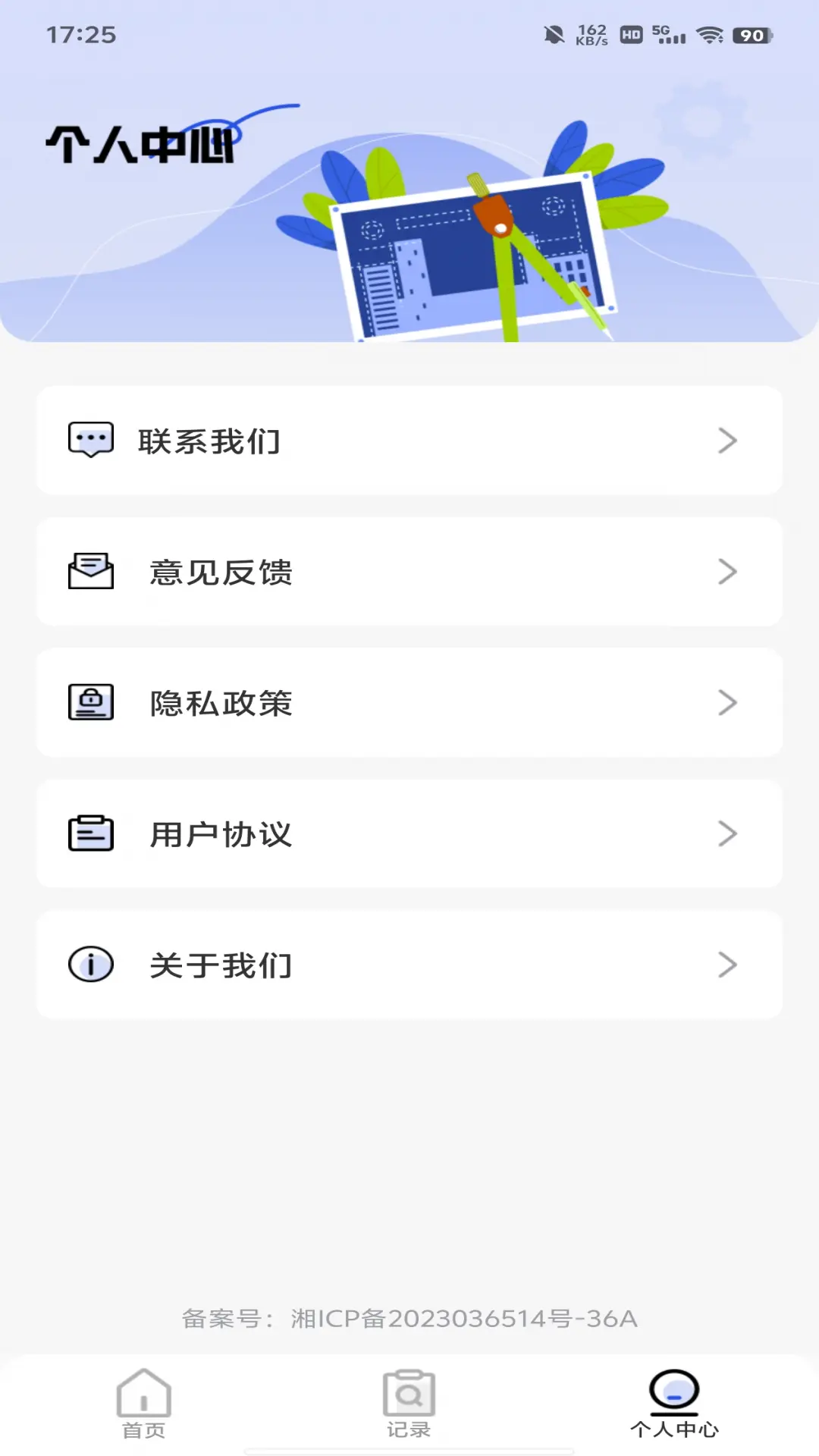Click the envelope icon beside 意见反馈
Image resolution: width=819 pixels, height=1456 pixels.
[90, 572]
